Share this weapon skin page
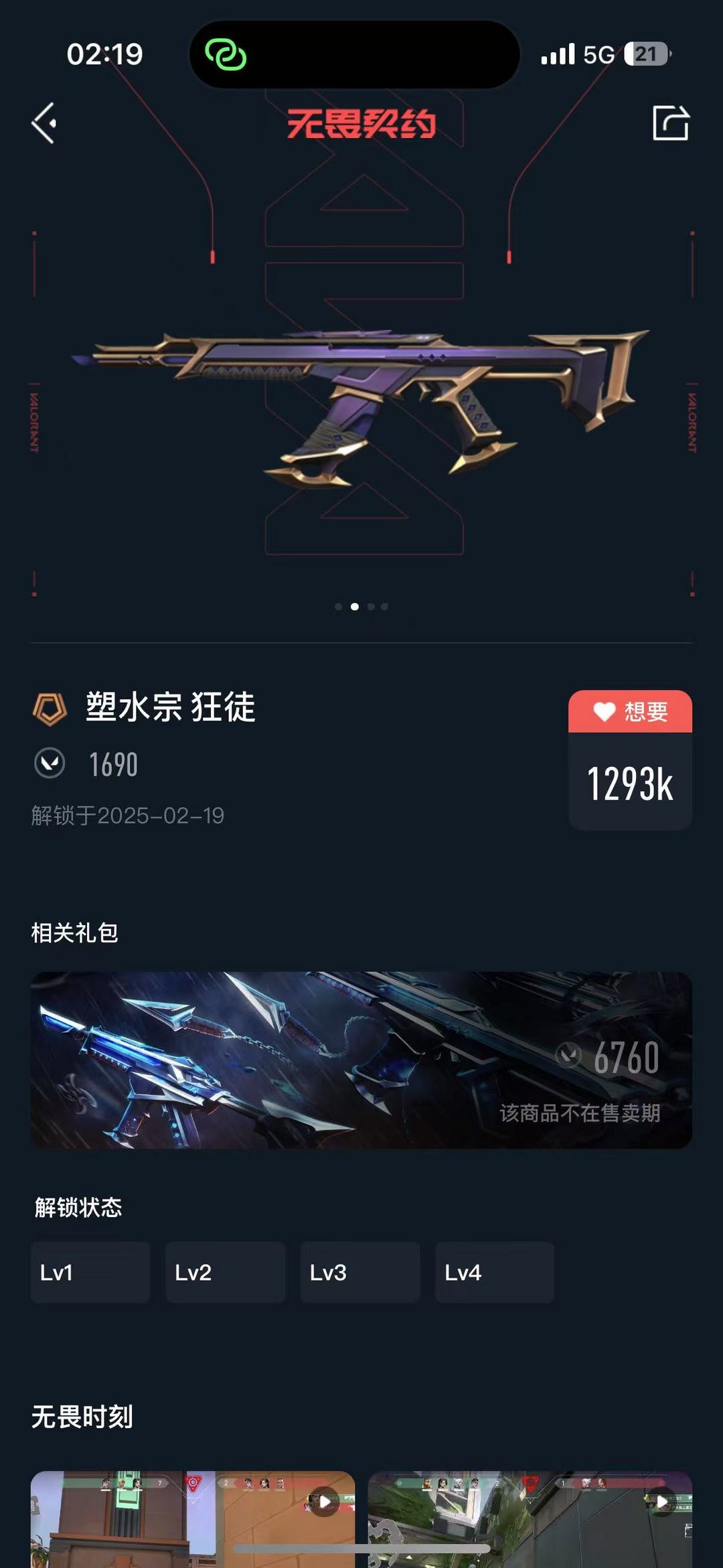Screen dimensions: 723x1568 tap(670, 123)
